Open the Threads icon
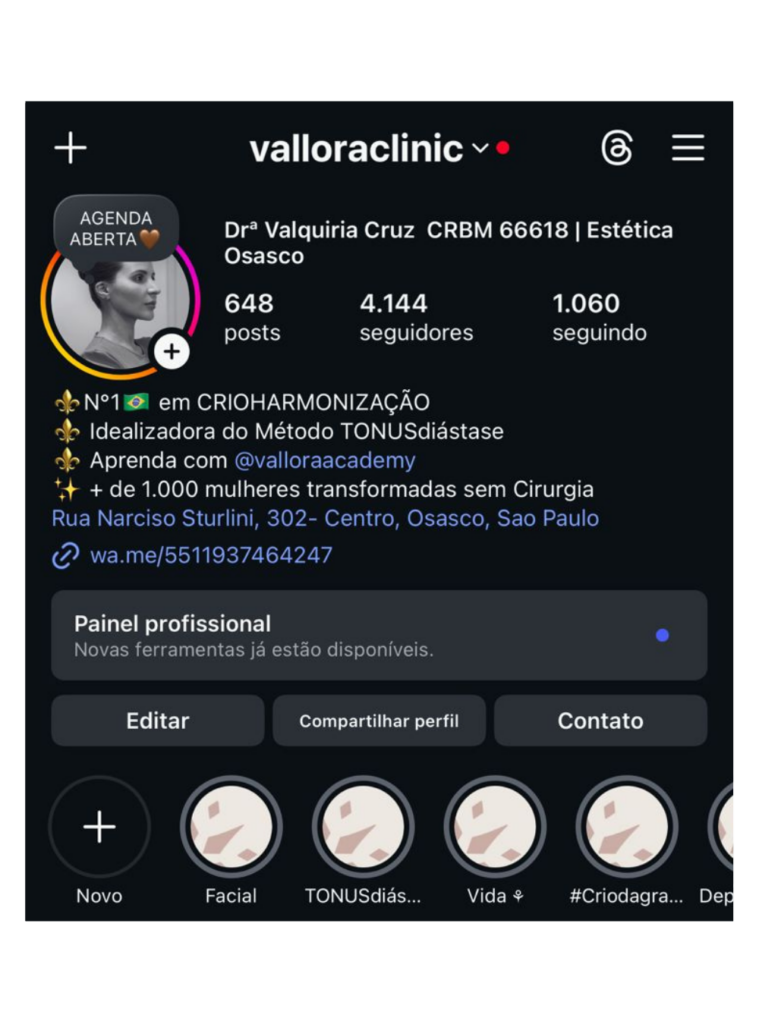Screen dimensions: 759x1024 point(617,149)
